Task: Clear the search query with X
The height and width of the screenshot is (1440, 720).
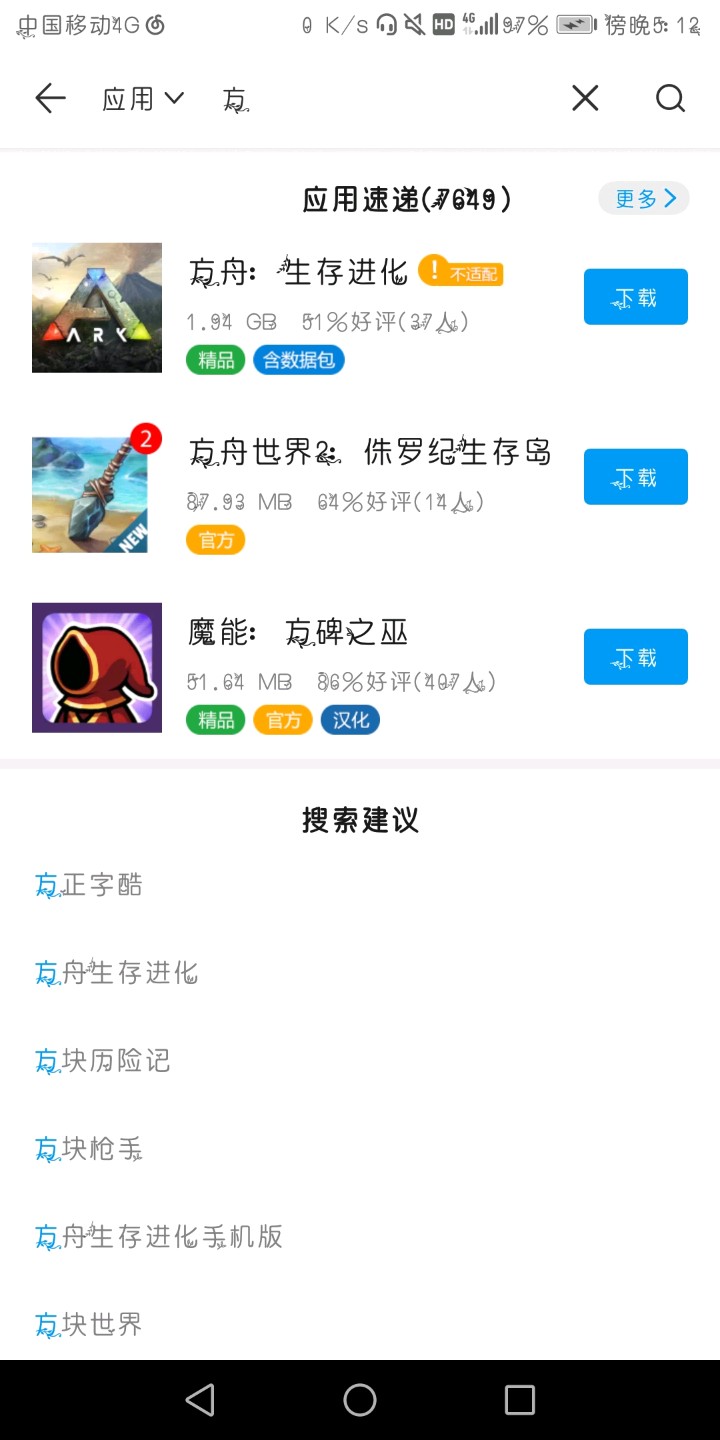Action: [585, 98]
